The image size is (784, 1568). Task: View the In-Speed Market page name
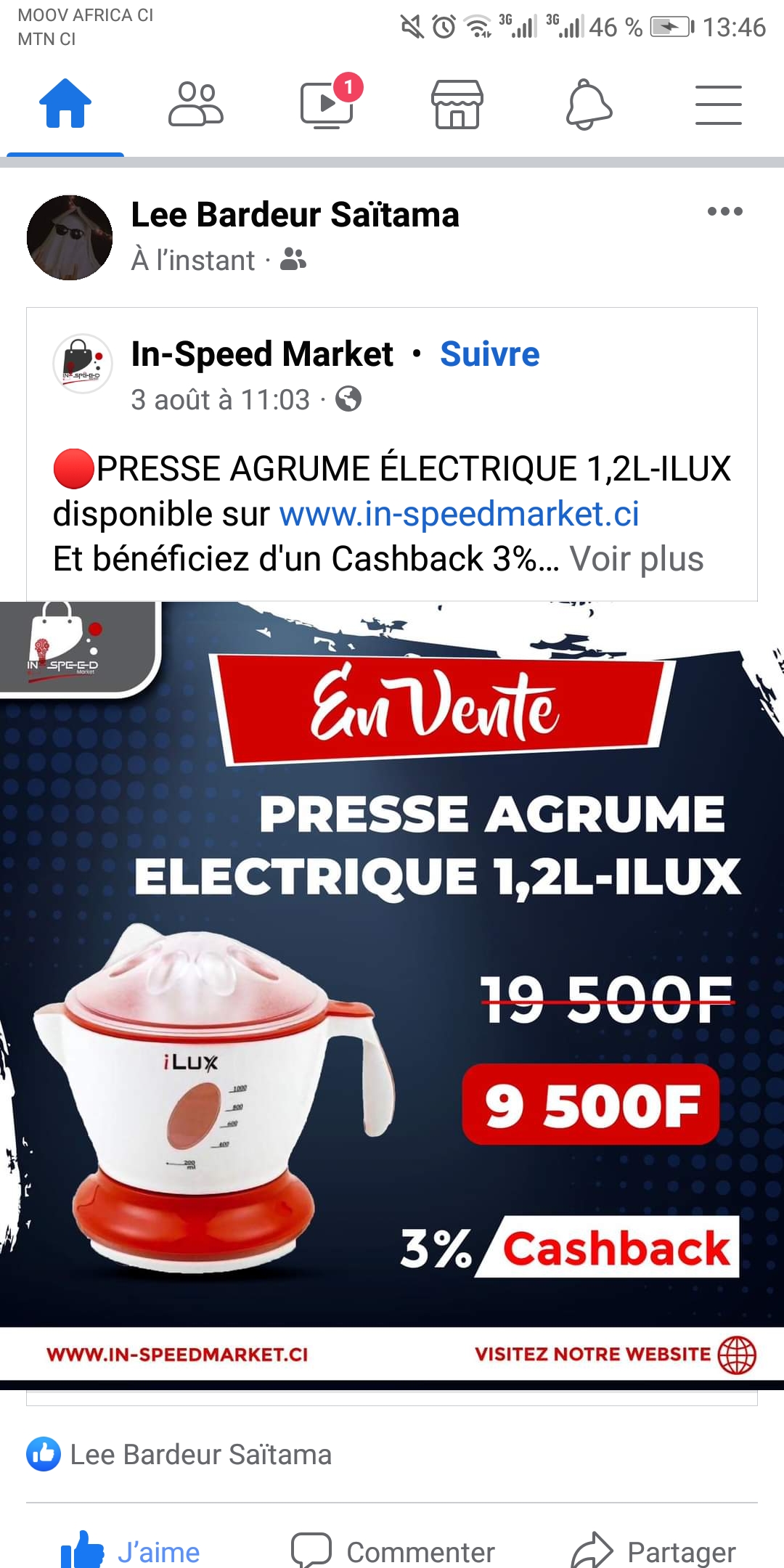[x=262, y=354]
